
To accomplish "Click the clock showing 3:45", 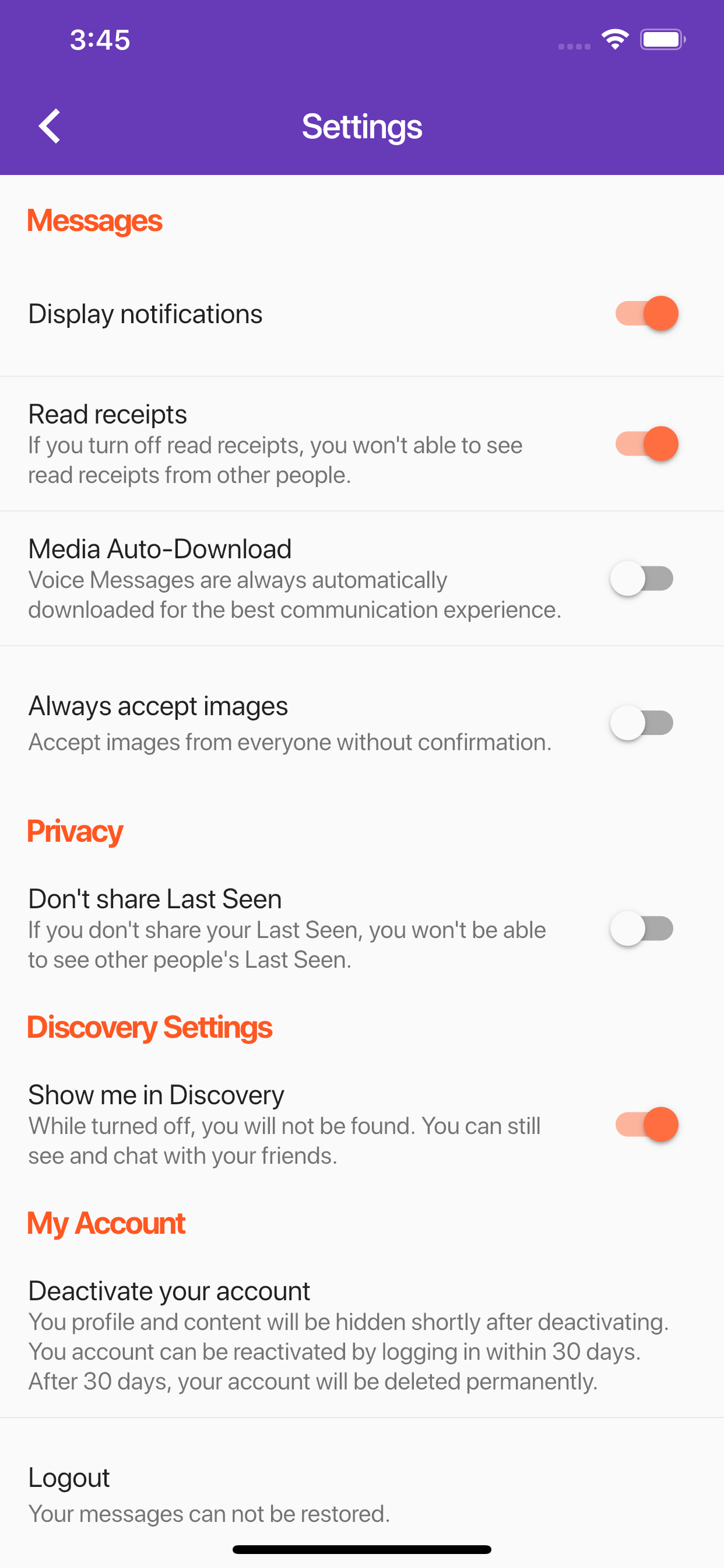I will pos(99,39).
